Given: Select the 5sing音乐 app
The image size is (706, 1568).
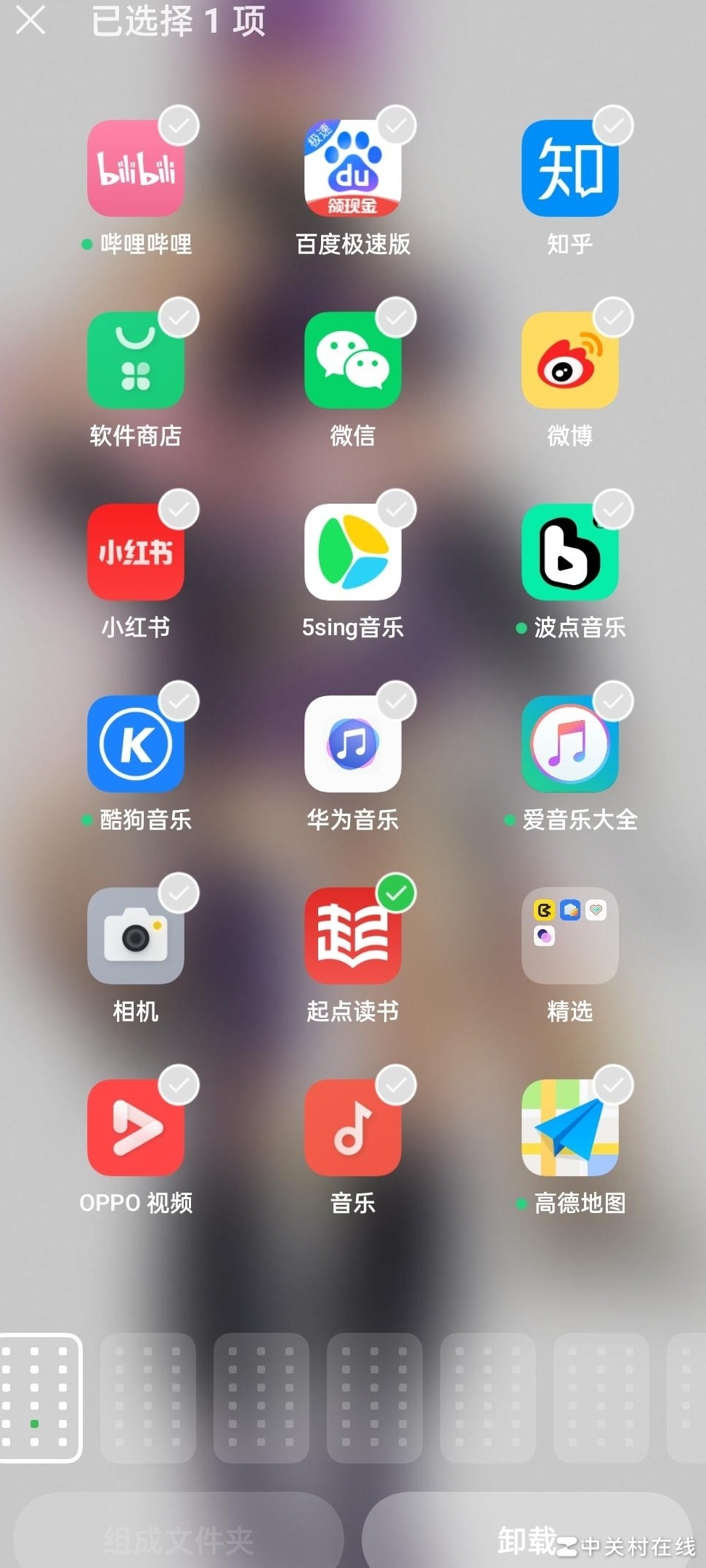Looking at the screenshot, I should point(353,552).
